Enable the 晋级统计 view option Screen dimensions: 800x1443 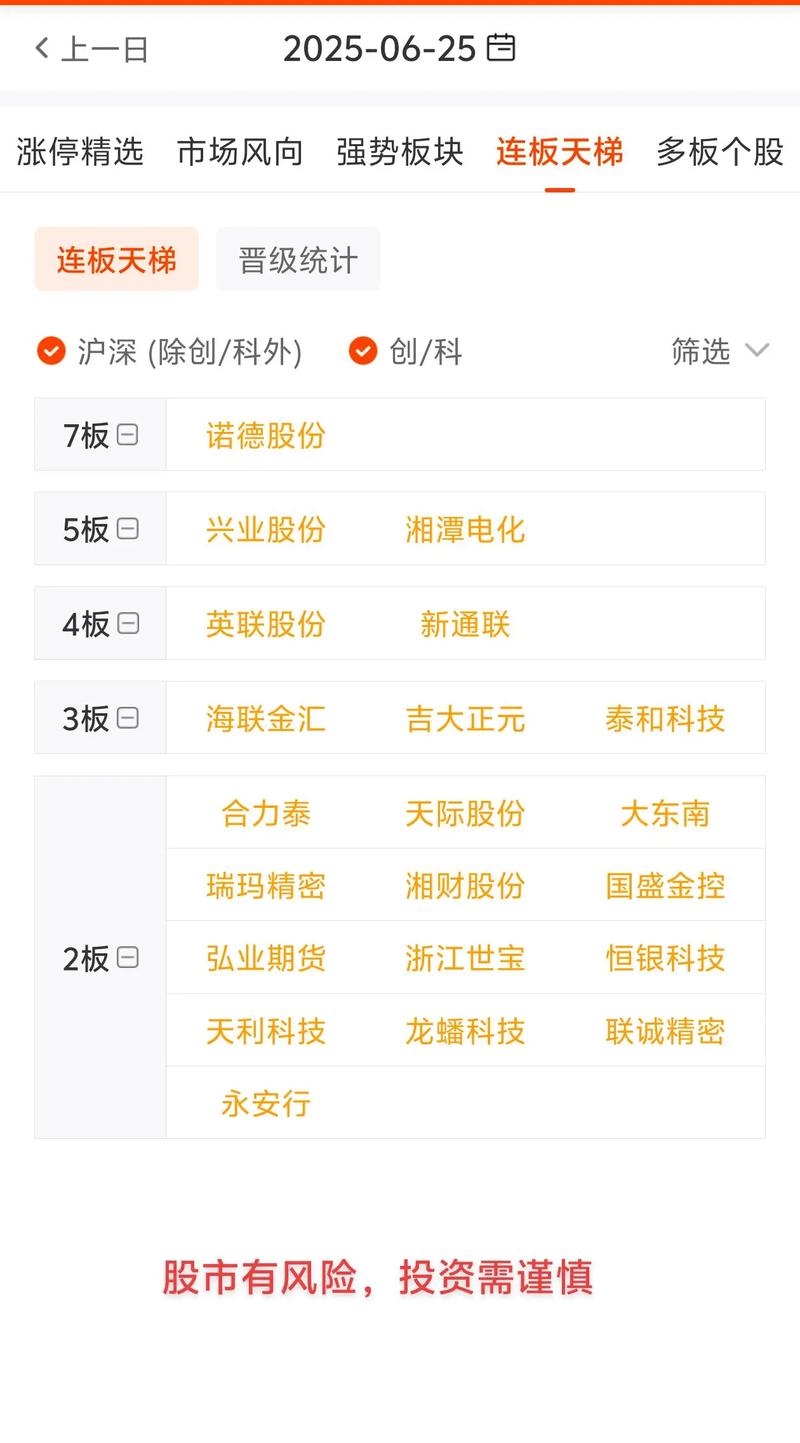coord(298,259)
